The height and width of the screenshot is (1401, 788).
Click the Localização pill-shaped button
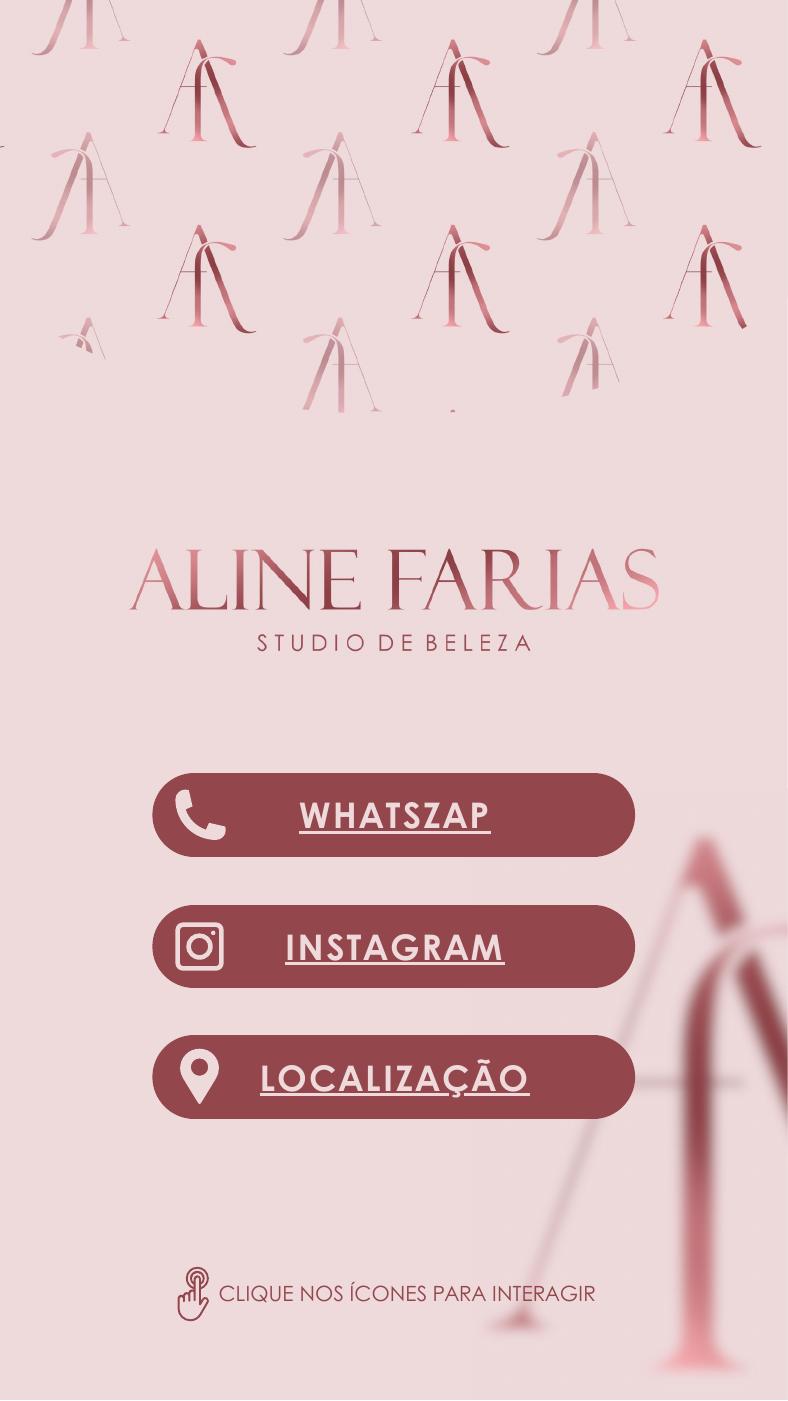392,1077
